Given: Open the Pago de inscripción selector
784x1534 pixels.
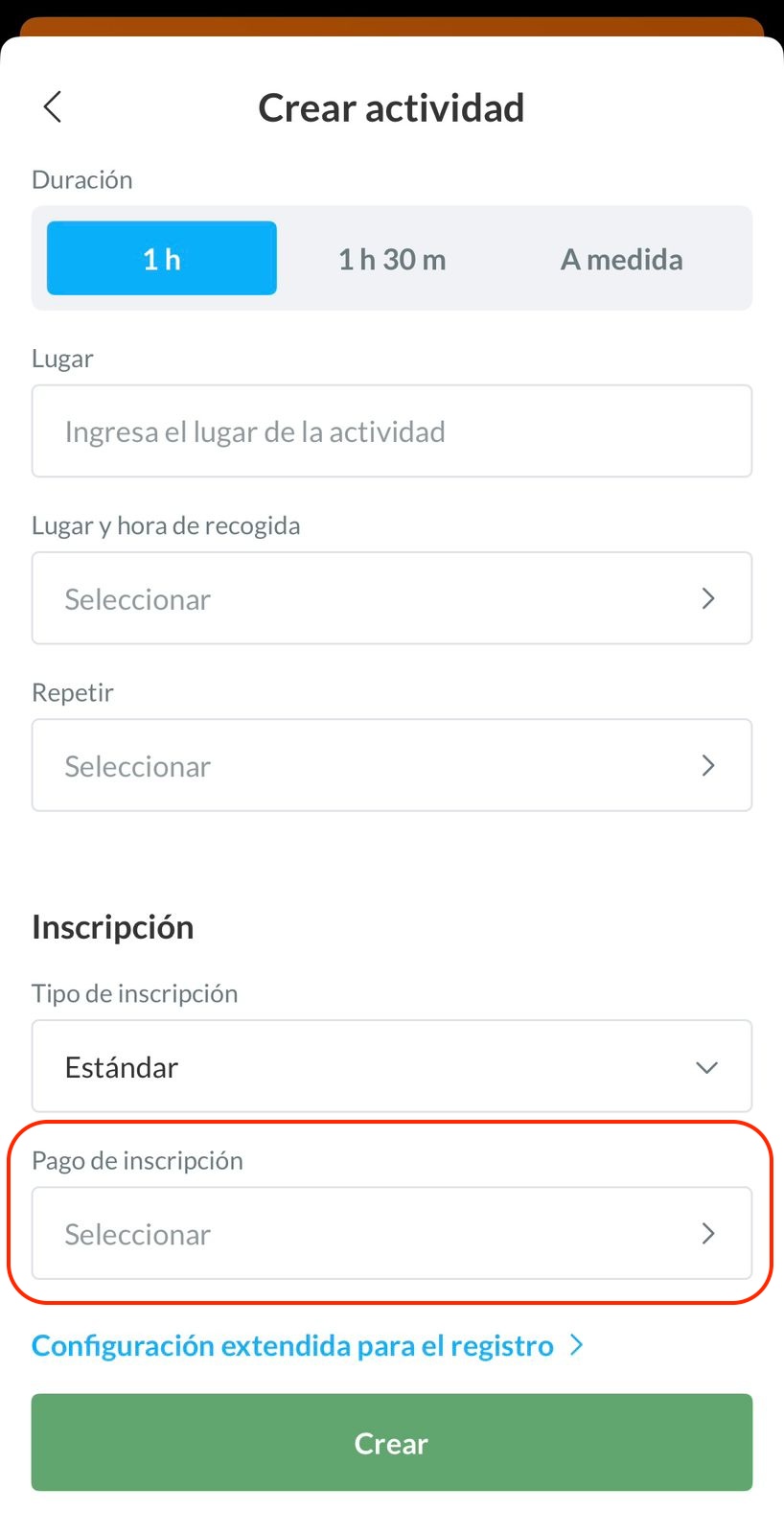Looking at the screenshot, I should pyautogui.click(x=391, y=1233).
